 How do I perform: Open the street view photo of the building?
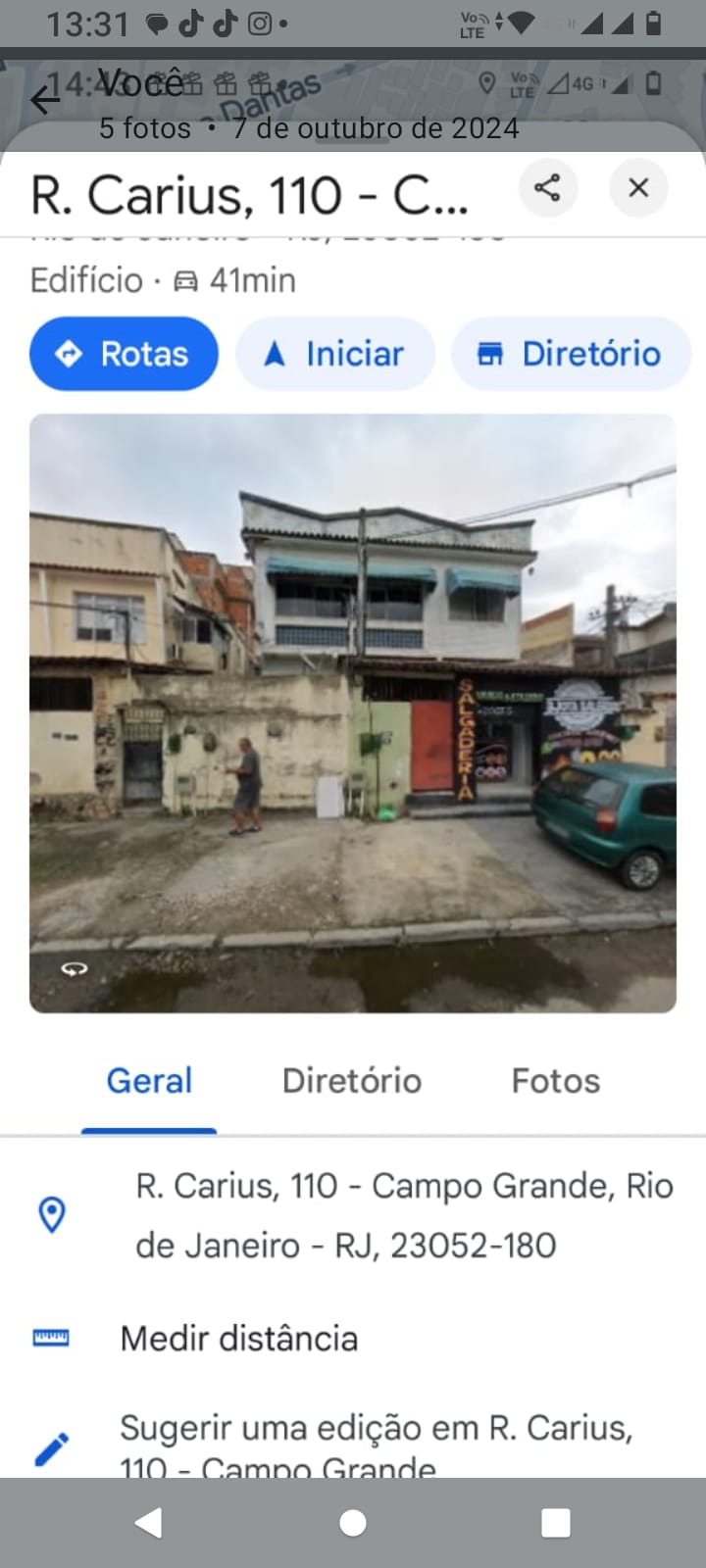coord(353,712)
